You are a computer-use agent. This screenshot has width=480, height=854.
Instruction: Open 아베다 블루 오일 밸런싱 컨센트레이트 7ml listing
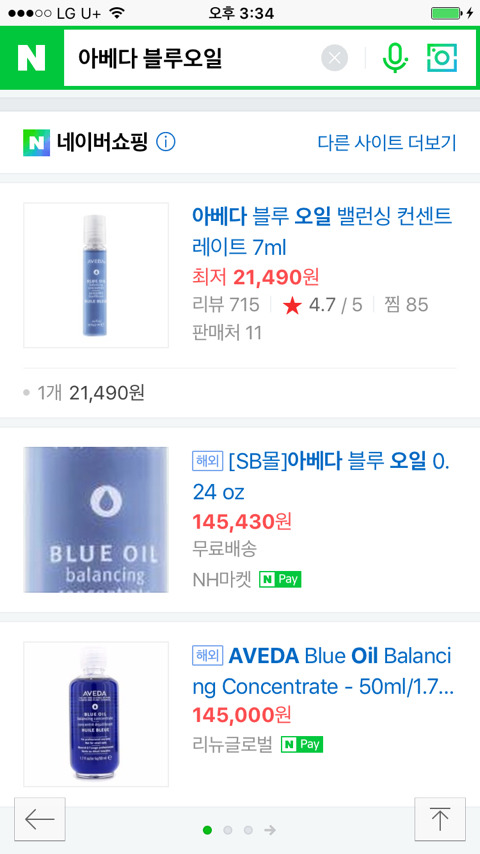pyautogui.click(x=322, y=231)
